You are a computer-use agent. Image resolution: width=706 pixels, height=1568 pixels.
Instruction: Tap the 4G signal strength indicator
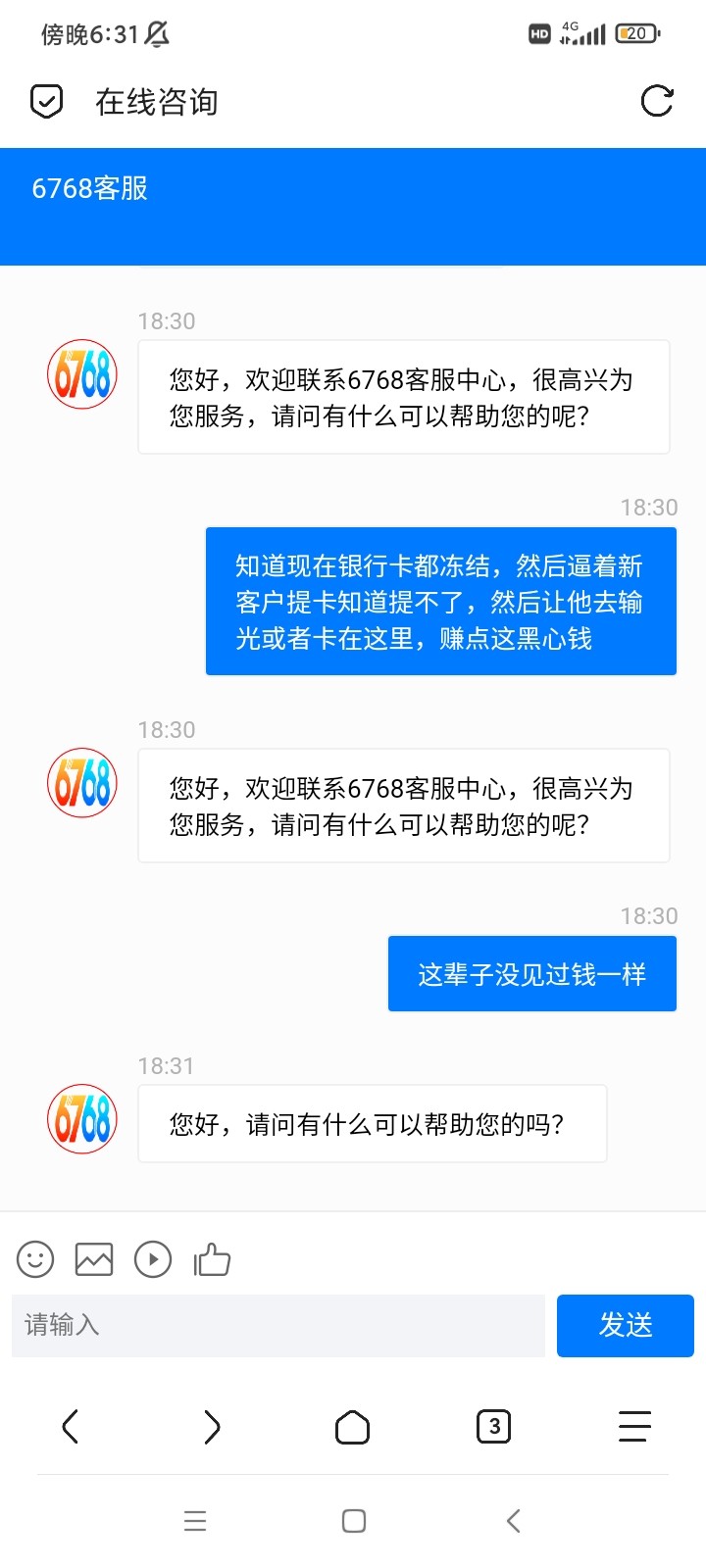pyautogui.click(x=583, y=32)
